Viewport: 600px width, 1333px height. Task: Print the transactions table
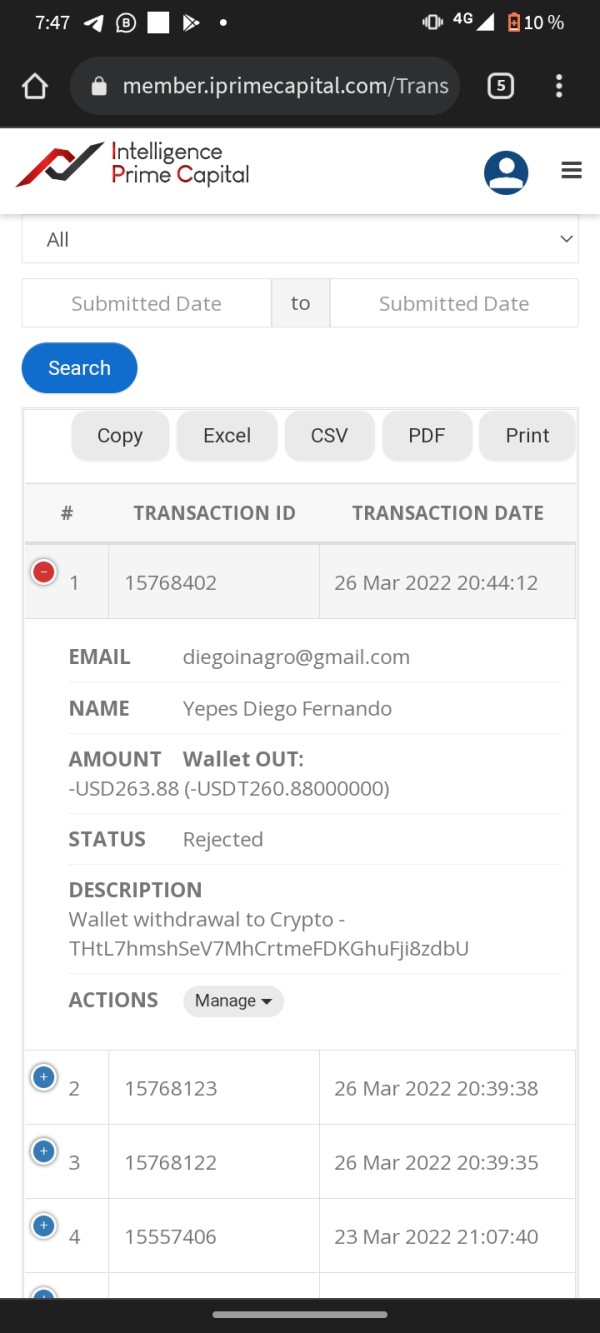point(527,436)
